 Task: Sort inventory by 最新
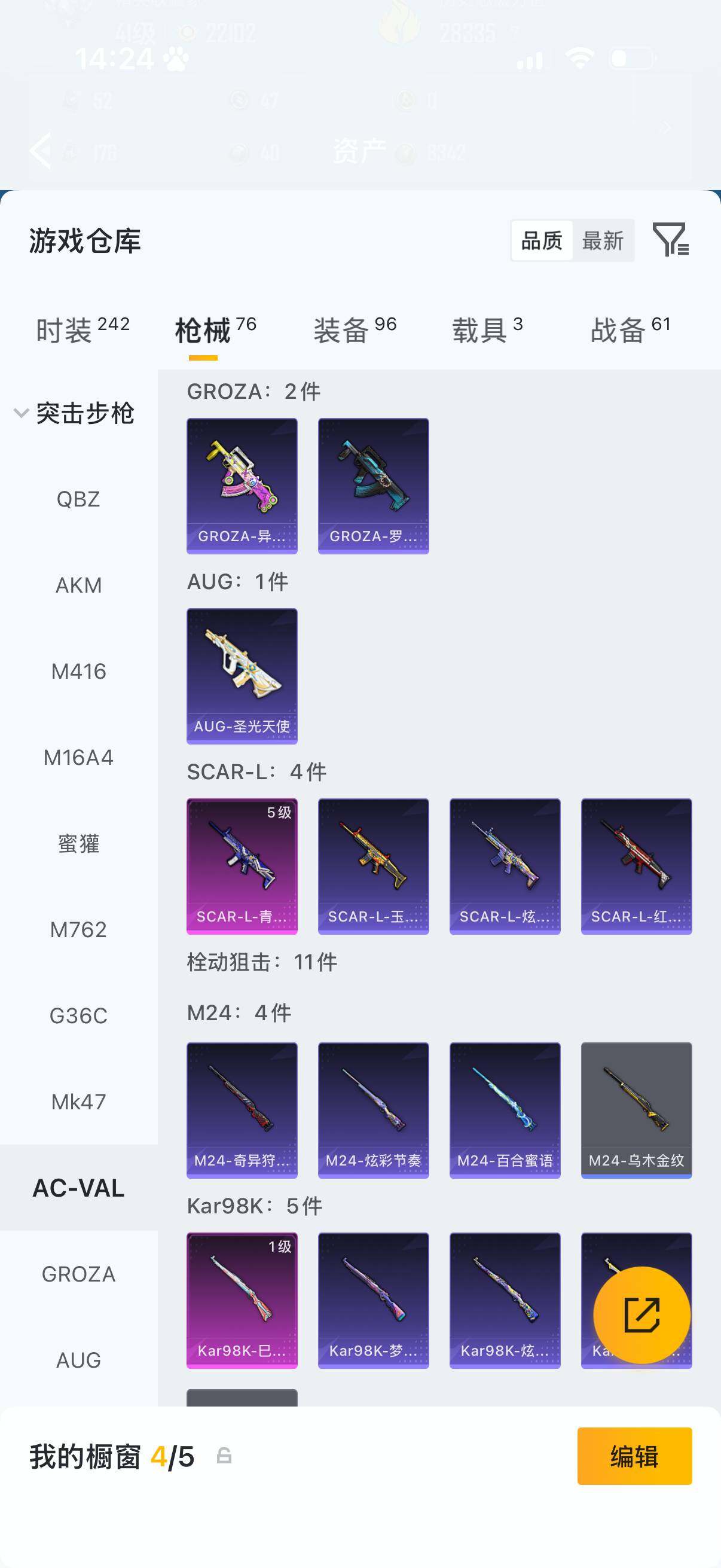[603, 240]
